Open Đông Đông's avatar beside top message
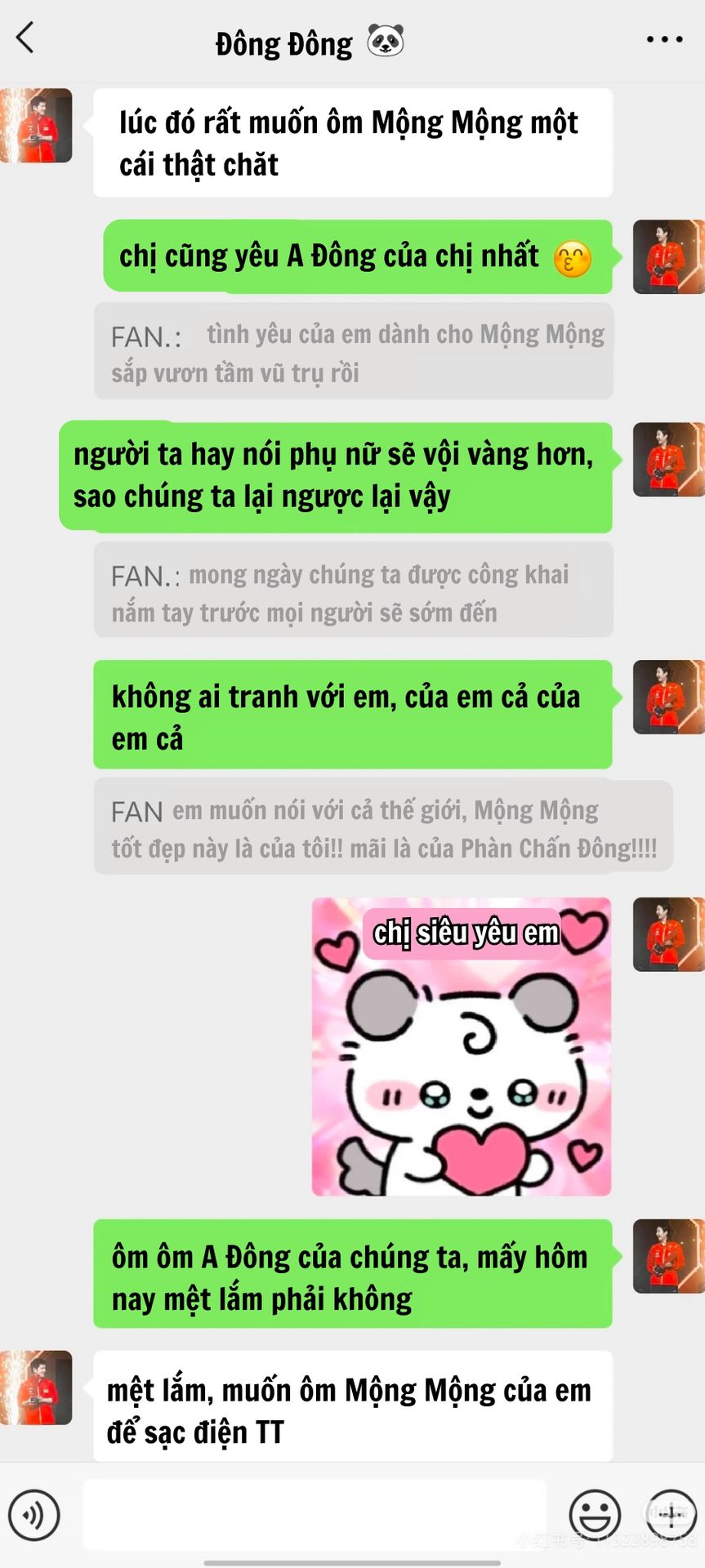This screenshot has height=1568, width=705. pyautogui.click(x=37, y=126)
